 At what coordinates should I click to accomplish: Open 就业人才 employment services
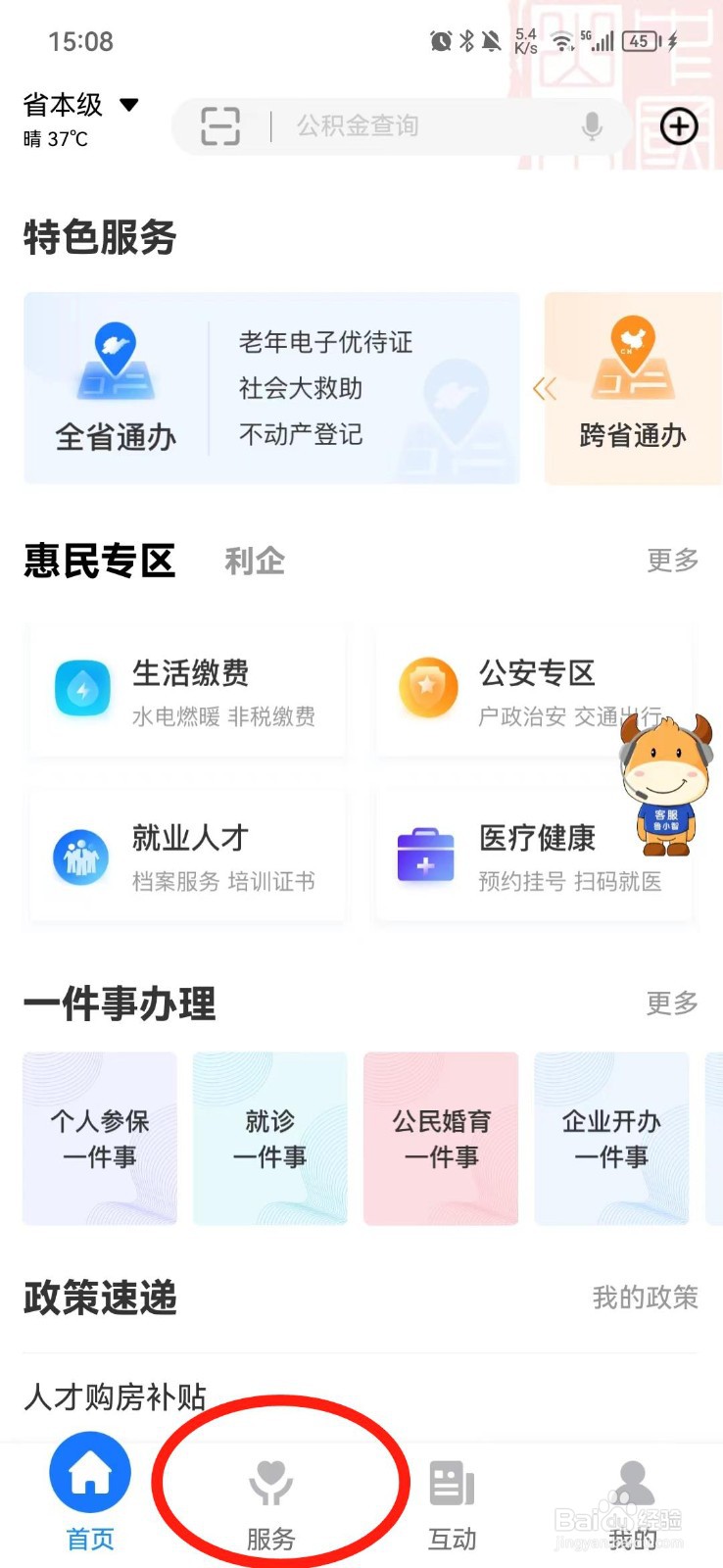pyautogui.click(x=186, y=856)
